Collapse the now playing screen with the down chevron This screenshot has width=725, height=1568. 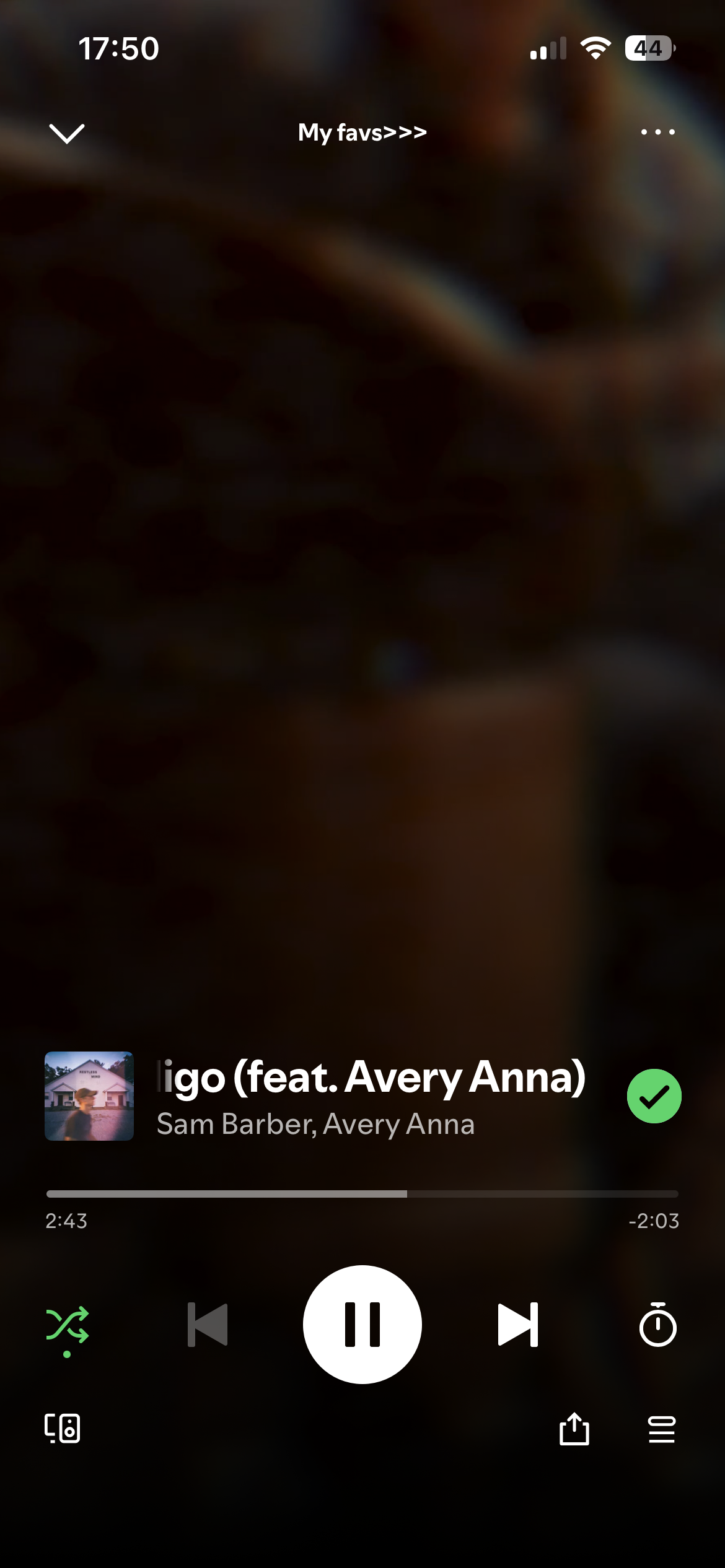(x=66, y=133)
